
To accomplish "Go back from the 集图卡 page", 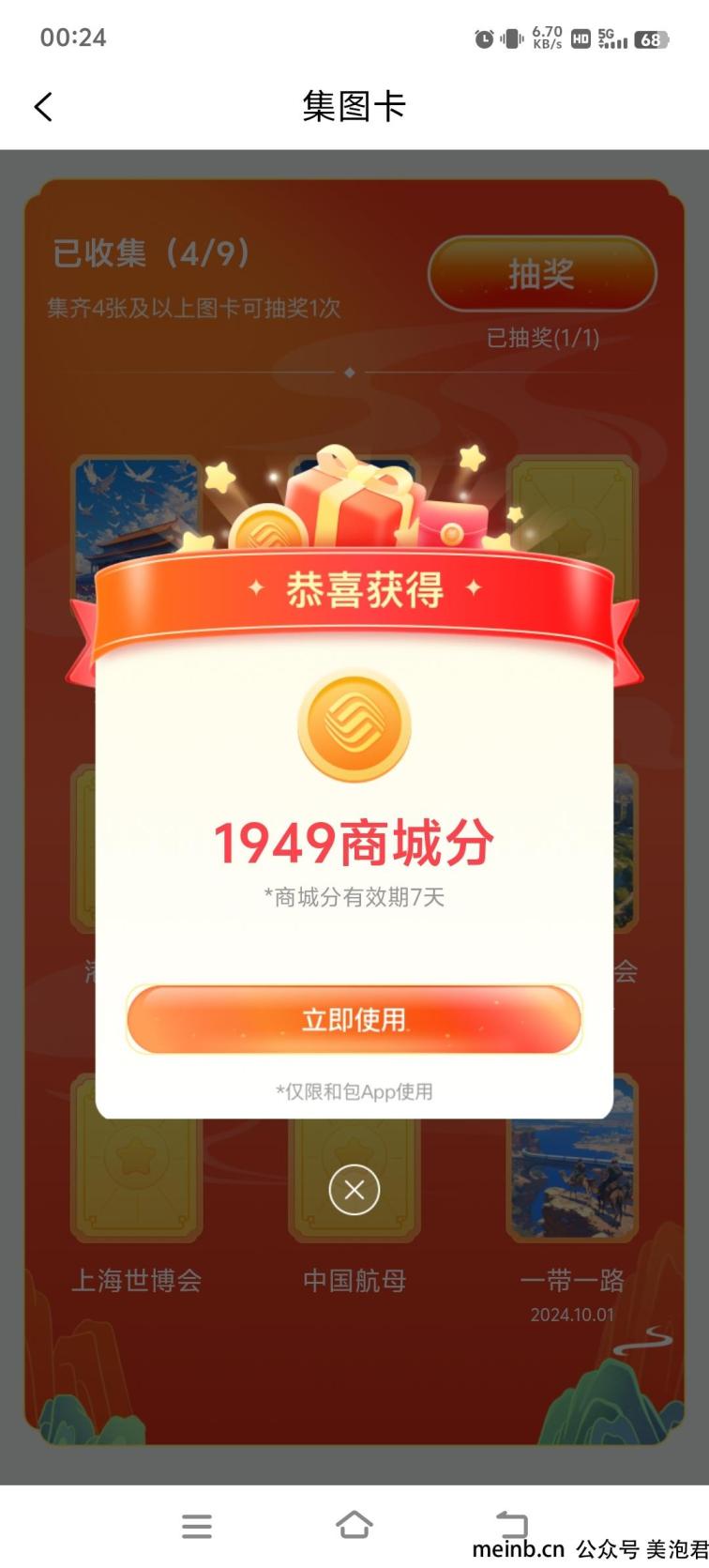I will [x=44, y=107].
